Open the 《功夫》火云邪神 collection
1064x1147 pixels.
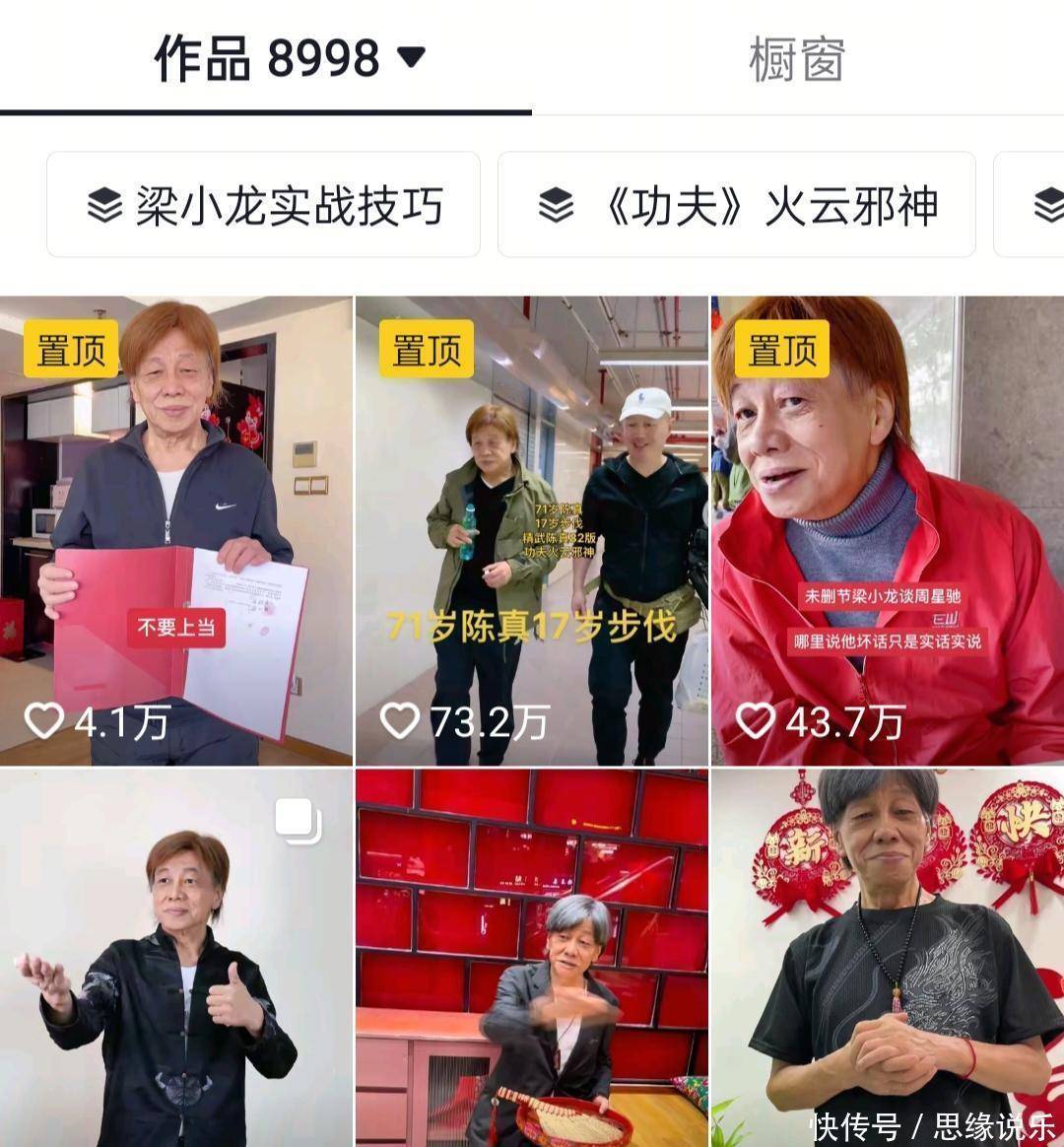(736, 205)
